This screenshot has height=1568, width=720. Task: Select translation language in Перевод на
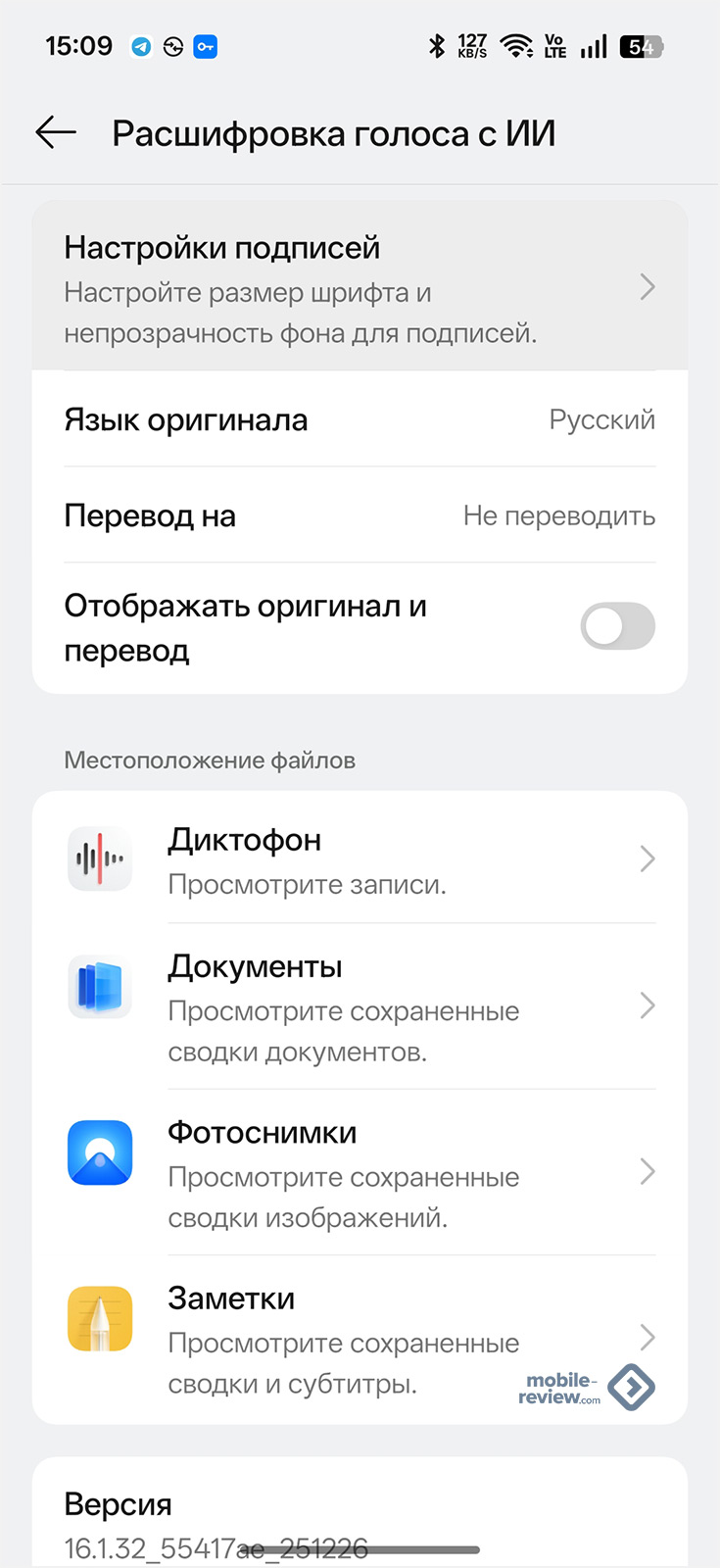[x=360, y=515]
